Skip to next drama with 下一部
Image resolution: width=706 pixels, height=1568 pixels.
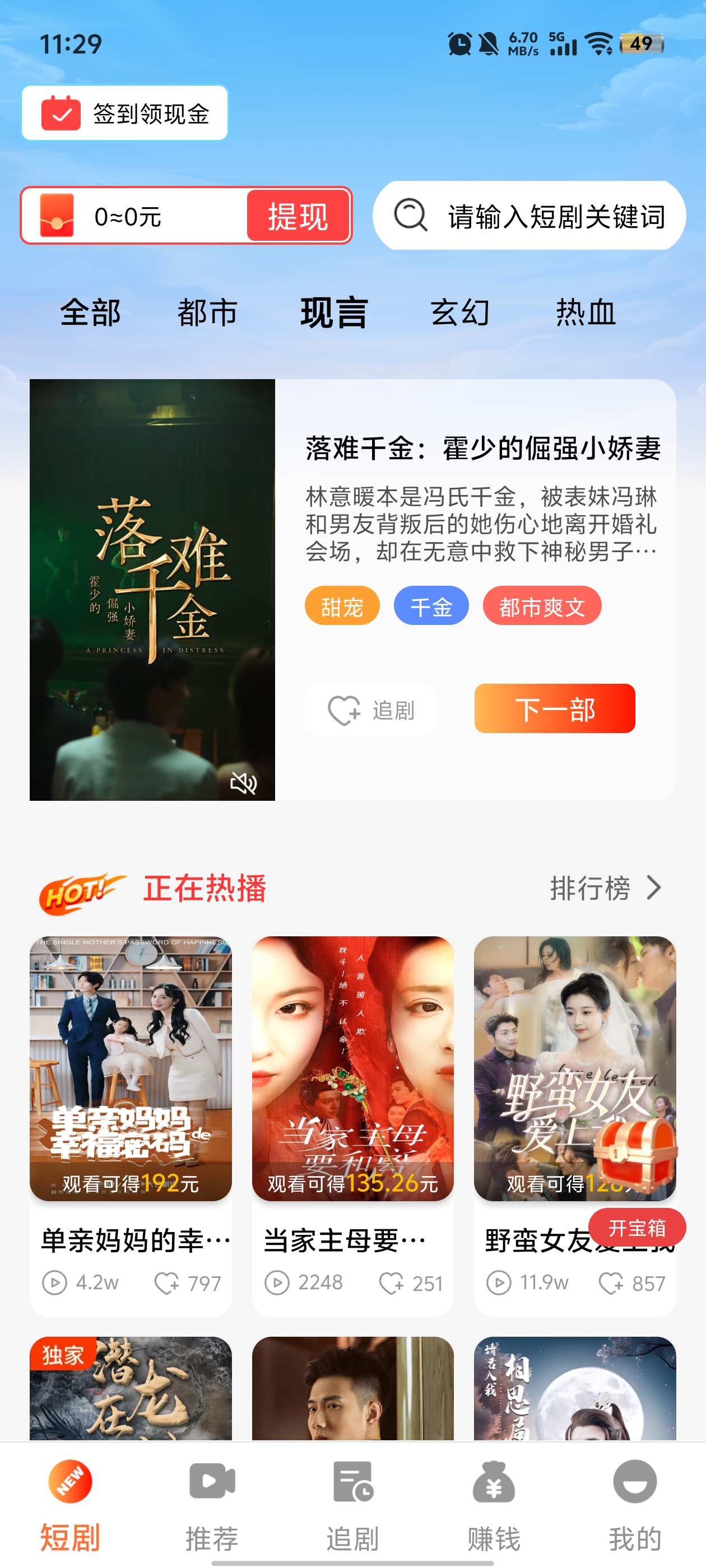[x=554, y=708]
